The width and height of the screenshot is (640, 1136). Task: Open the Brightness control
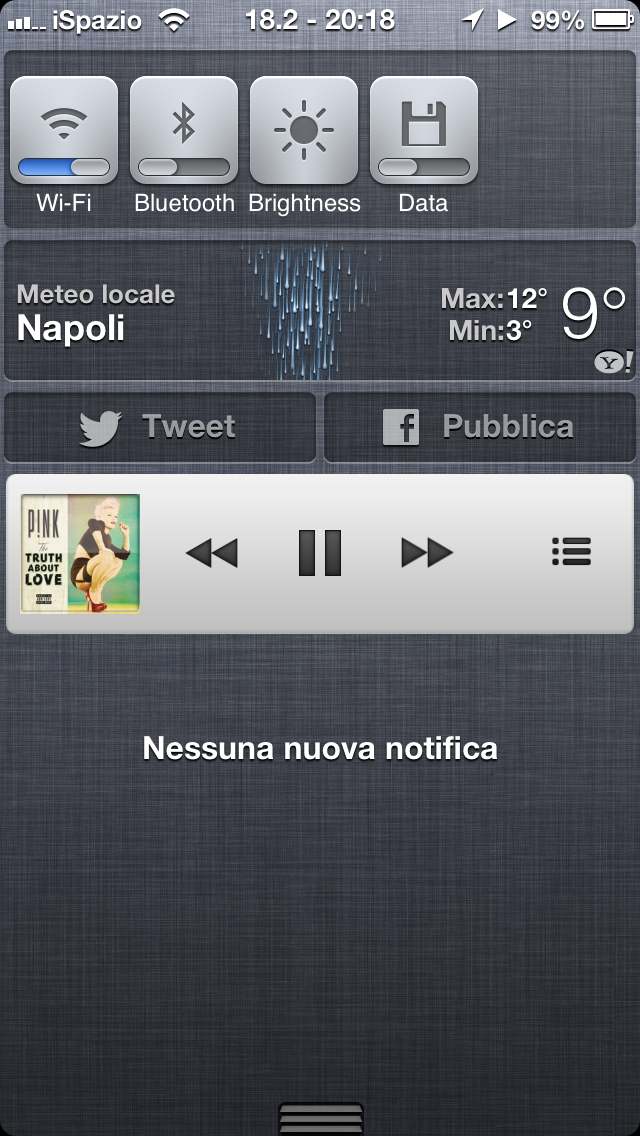click(304, 131)
